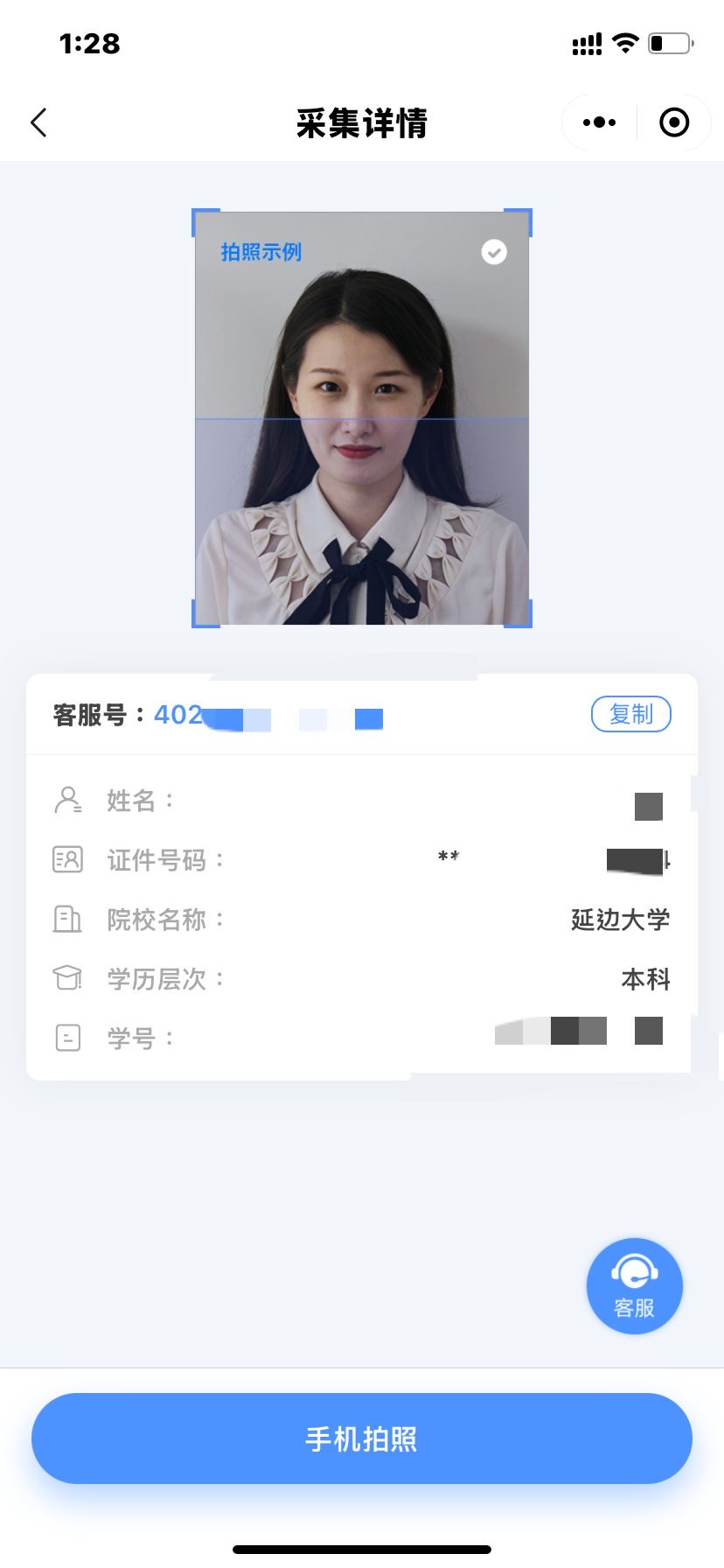Go back from the 采集详情 page
This screenshot has height=1568, width=724.
[39, 123]
